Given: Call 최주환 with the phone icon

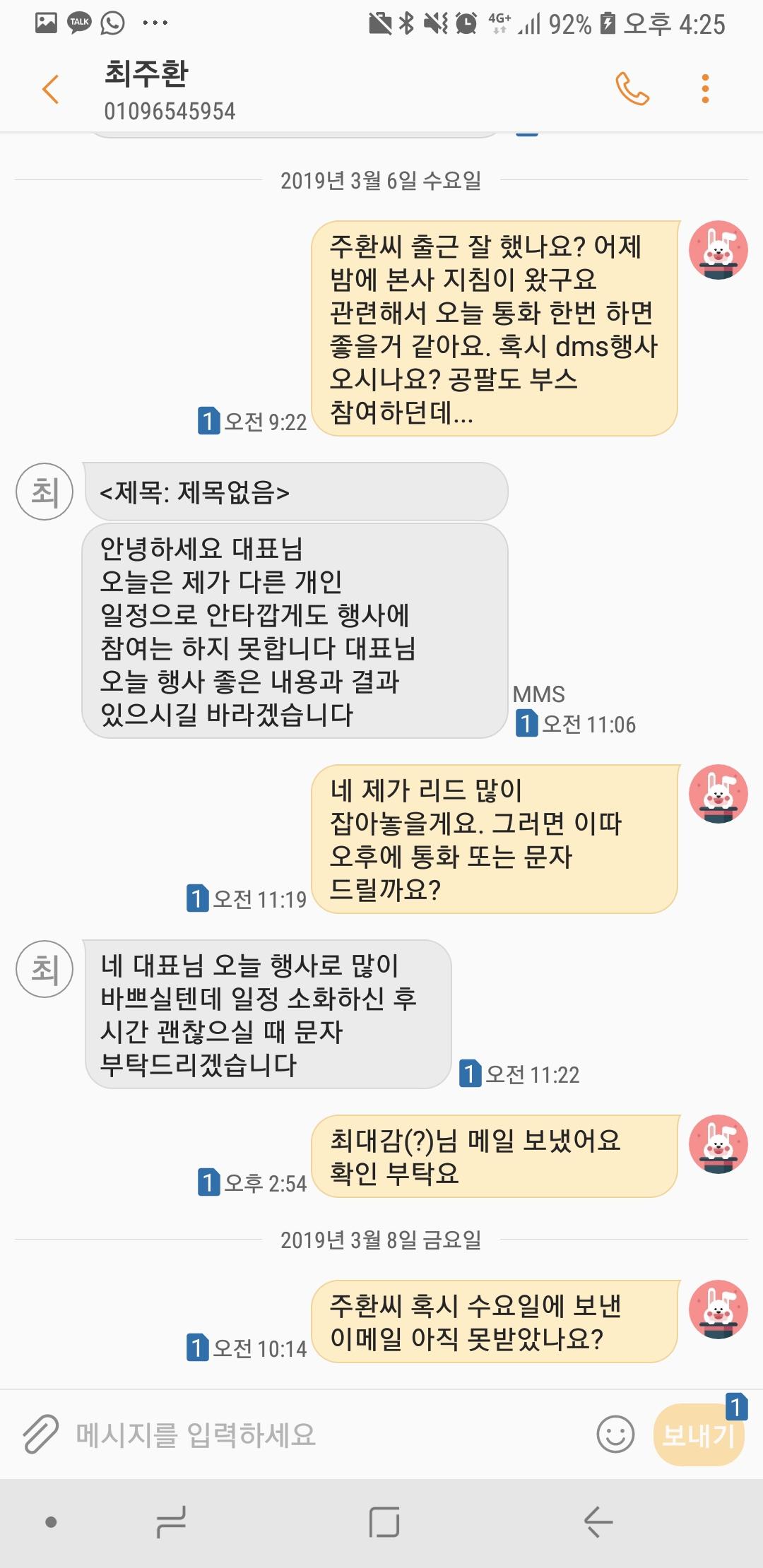Looking at the screenshot, I should pos(632,89).
